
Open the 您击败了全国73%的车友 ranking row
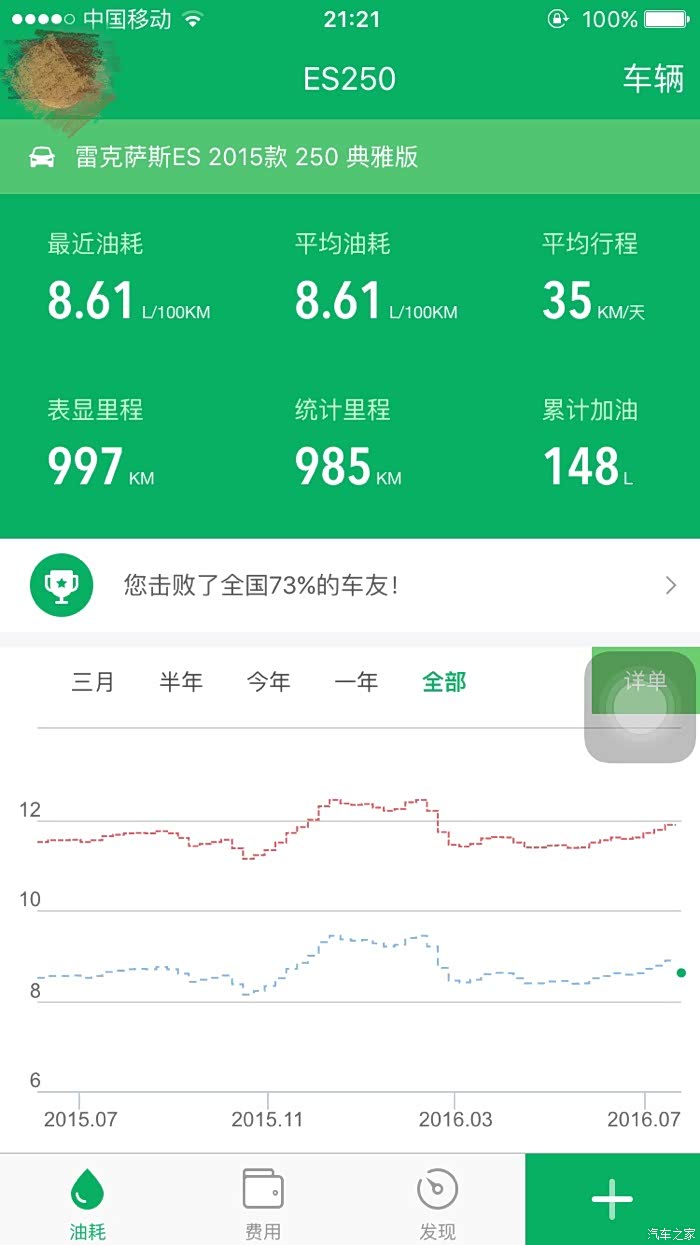pos(350,585)
